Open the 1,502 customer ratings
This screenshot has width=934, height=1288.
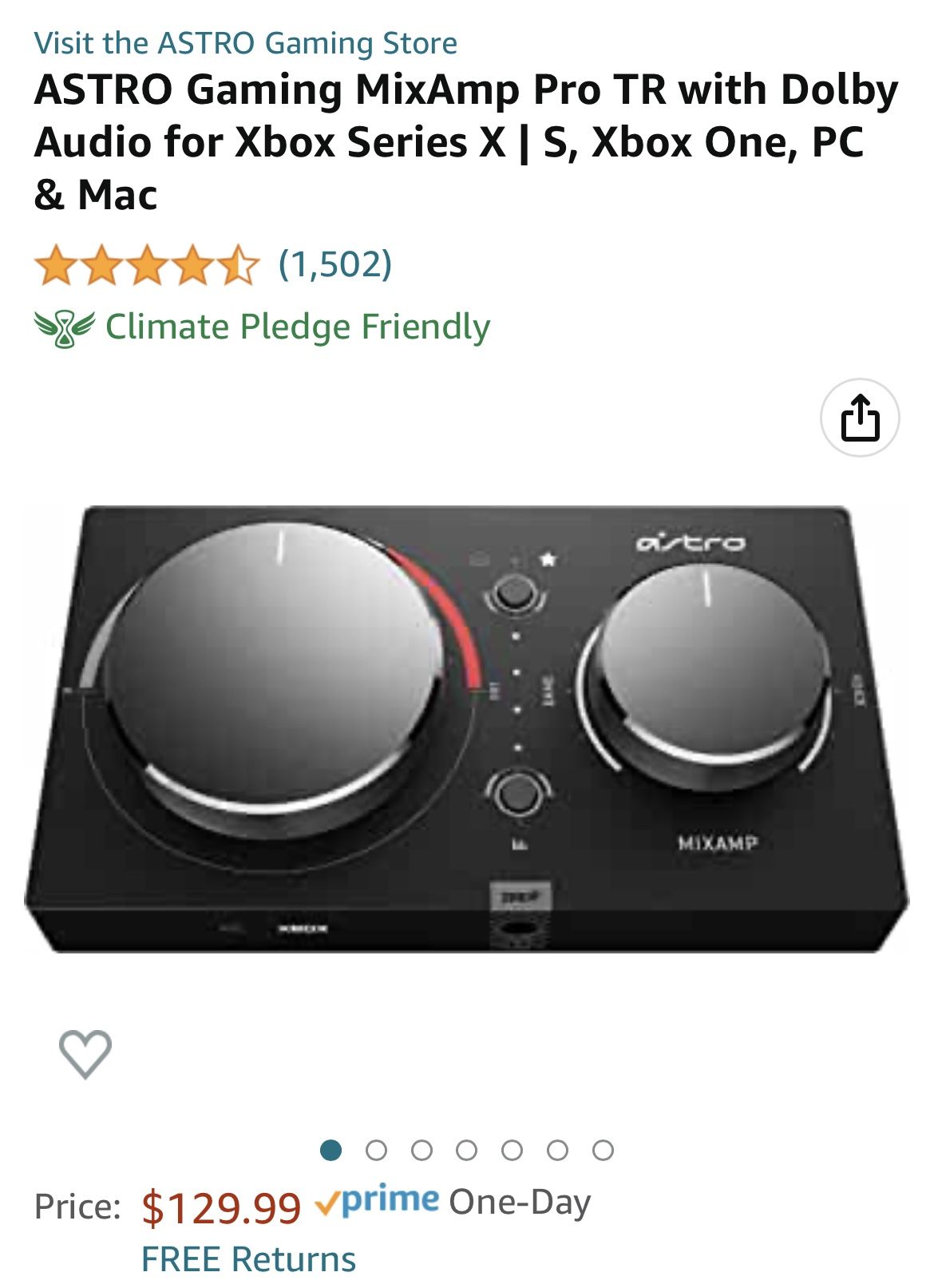tap(334, 264)
